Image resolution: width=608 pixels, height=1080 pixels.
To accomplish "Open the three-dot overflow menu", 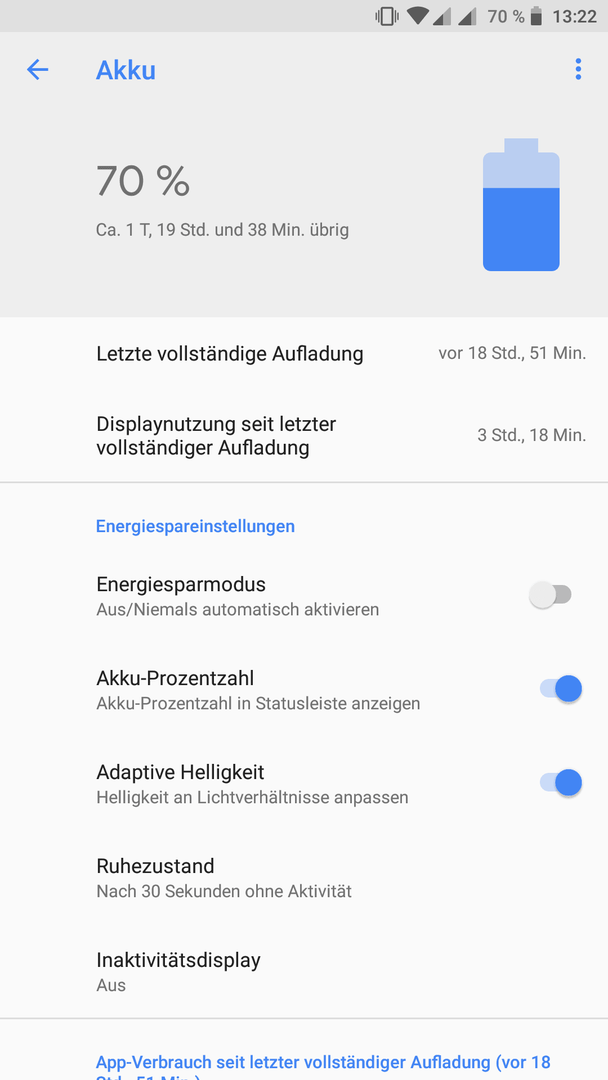I will click(578, 70).
